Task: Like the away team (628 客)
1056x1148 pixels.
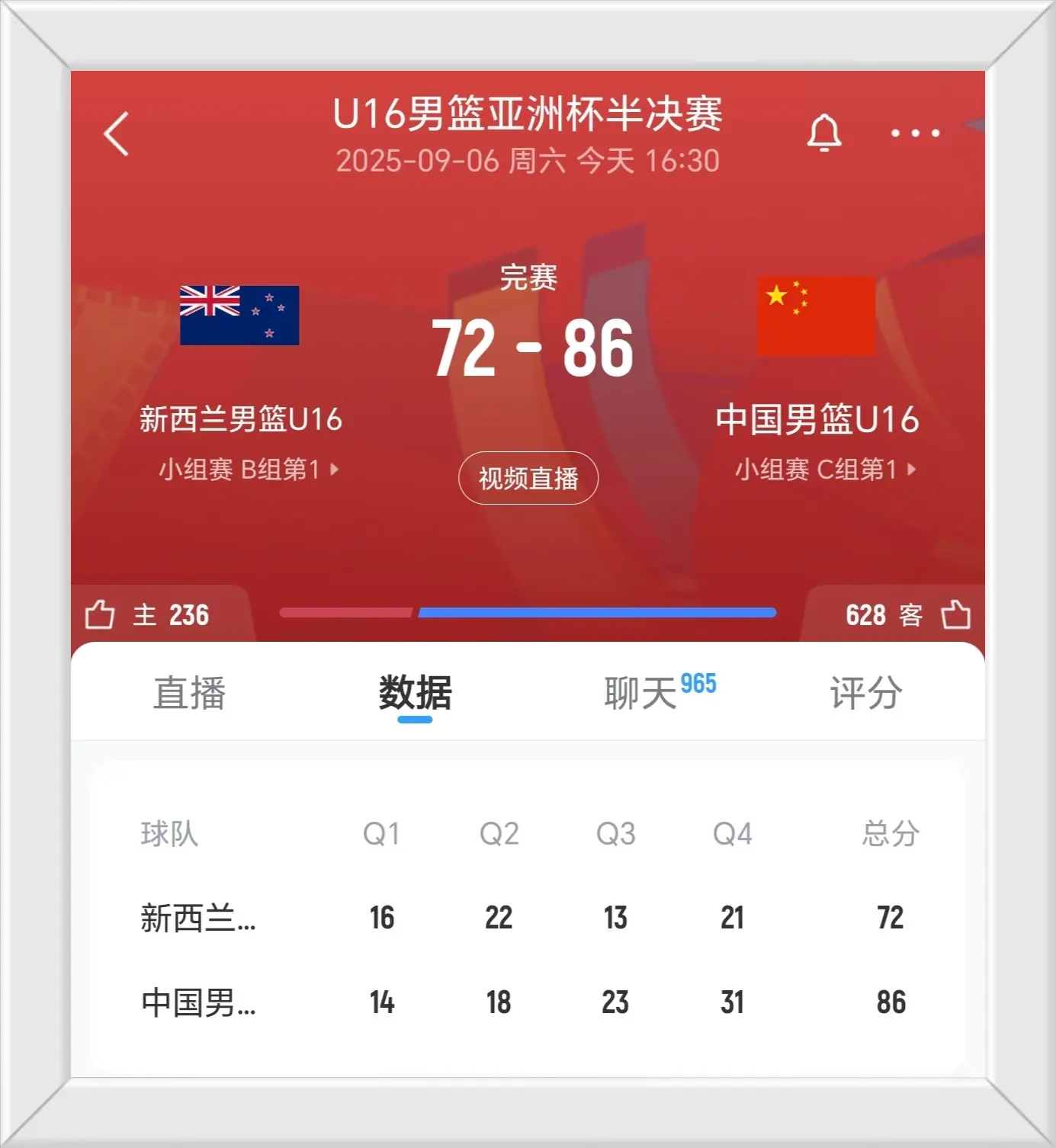Action: point(955,614)
